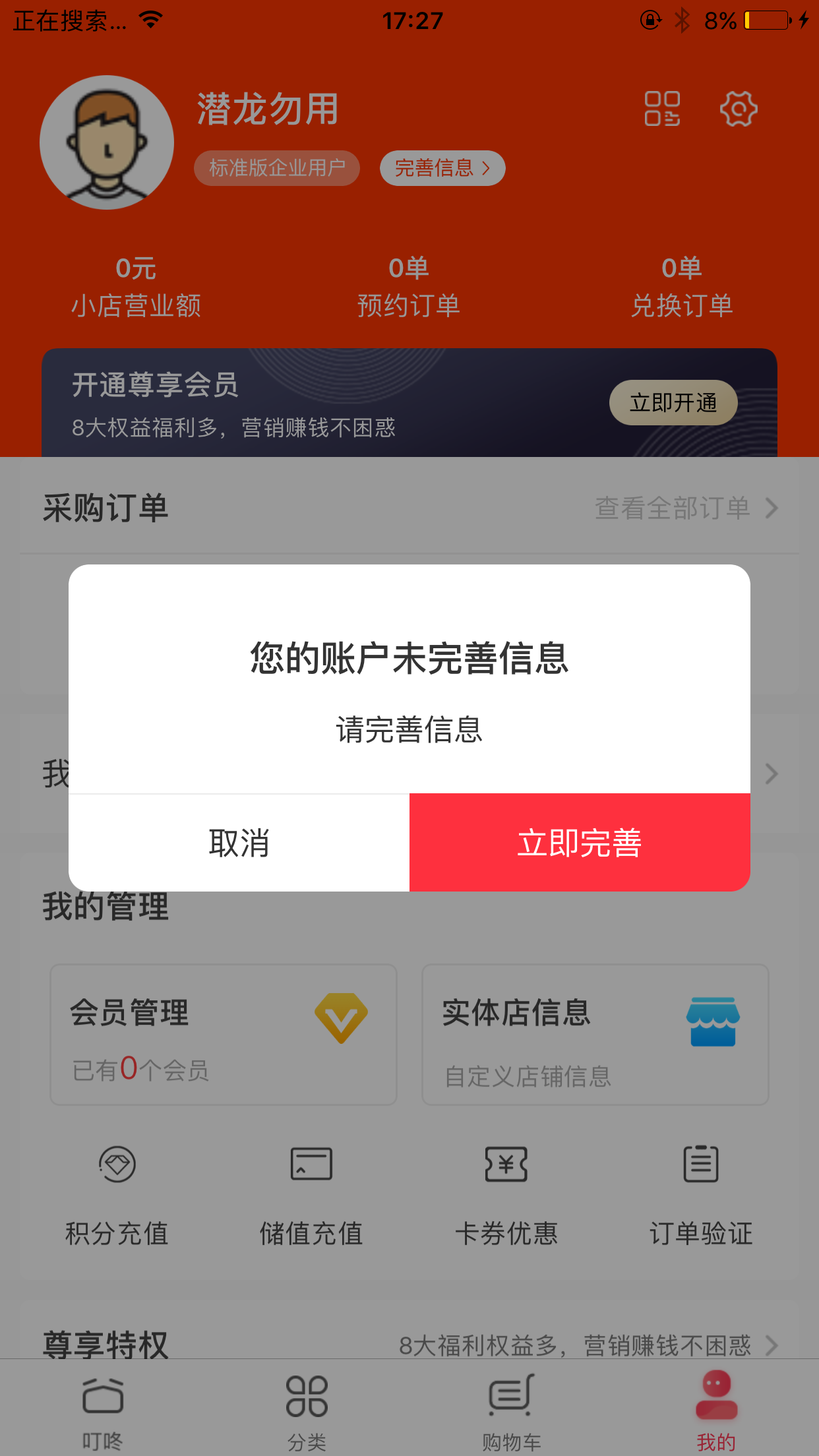Tap the profile avatar
This screenshot has height=1456, width=819.
click(107, 142)
